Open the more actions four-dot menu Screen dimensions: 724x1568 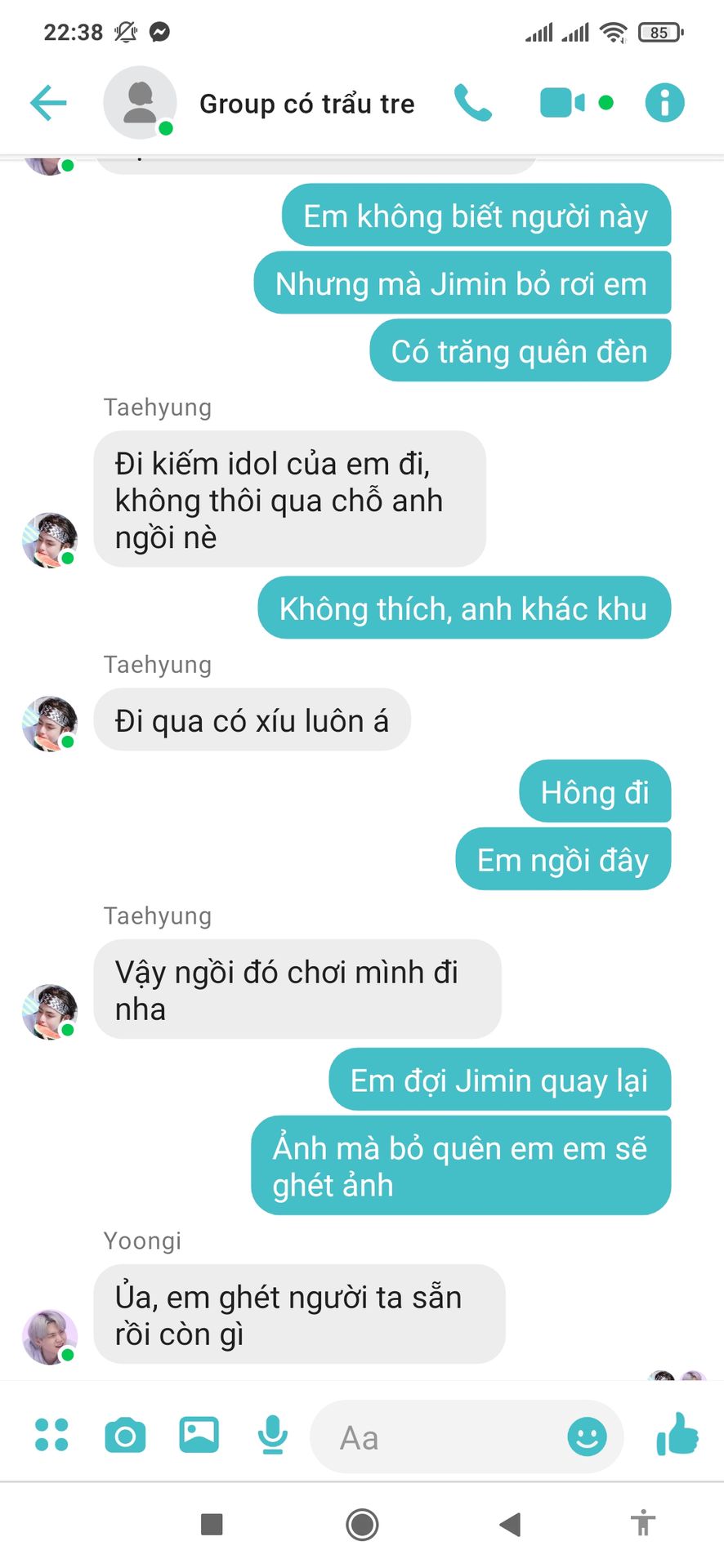[51, 1435]
